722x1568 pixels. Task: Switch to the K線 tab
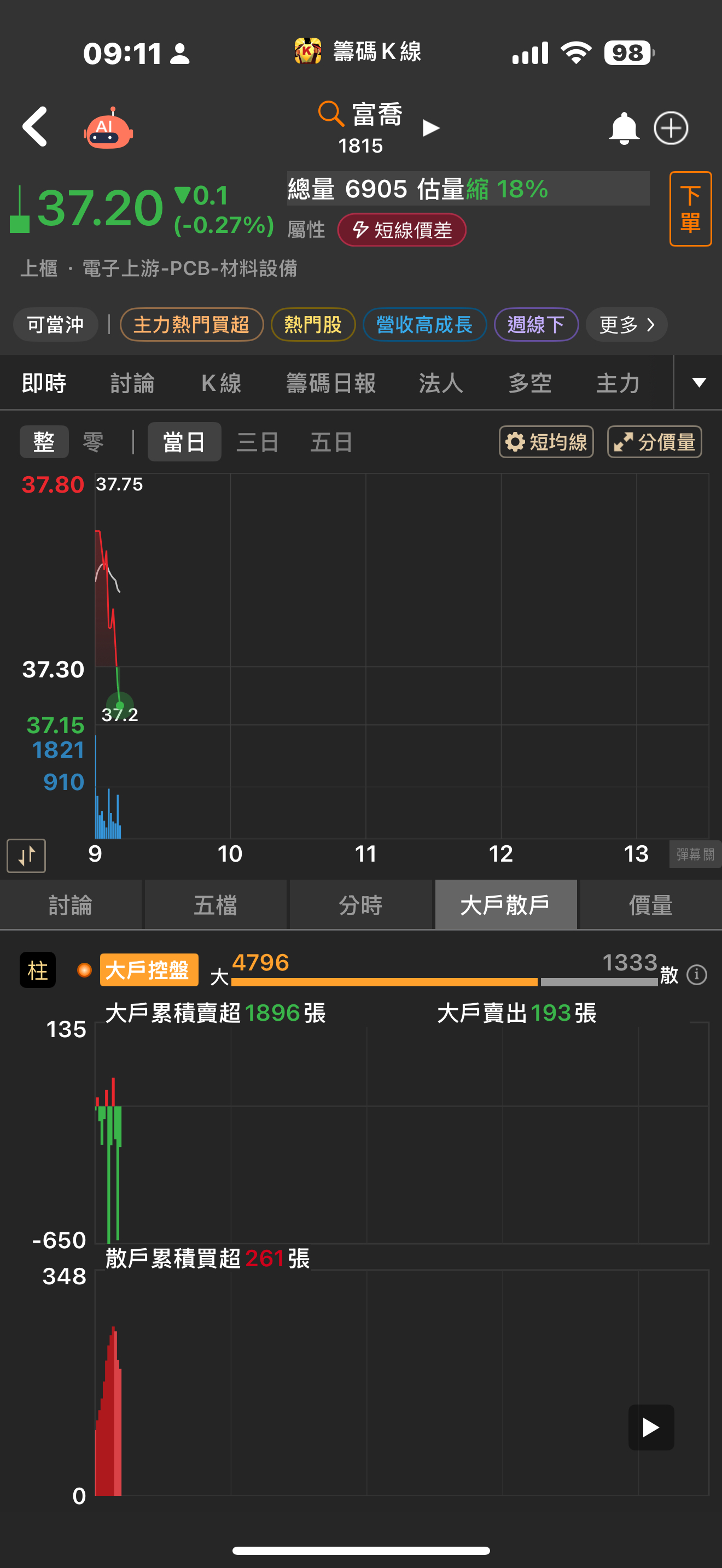(x=221, y=383)
